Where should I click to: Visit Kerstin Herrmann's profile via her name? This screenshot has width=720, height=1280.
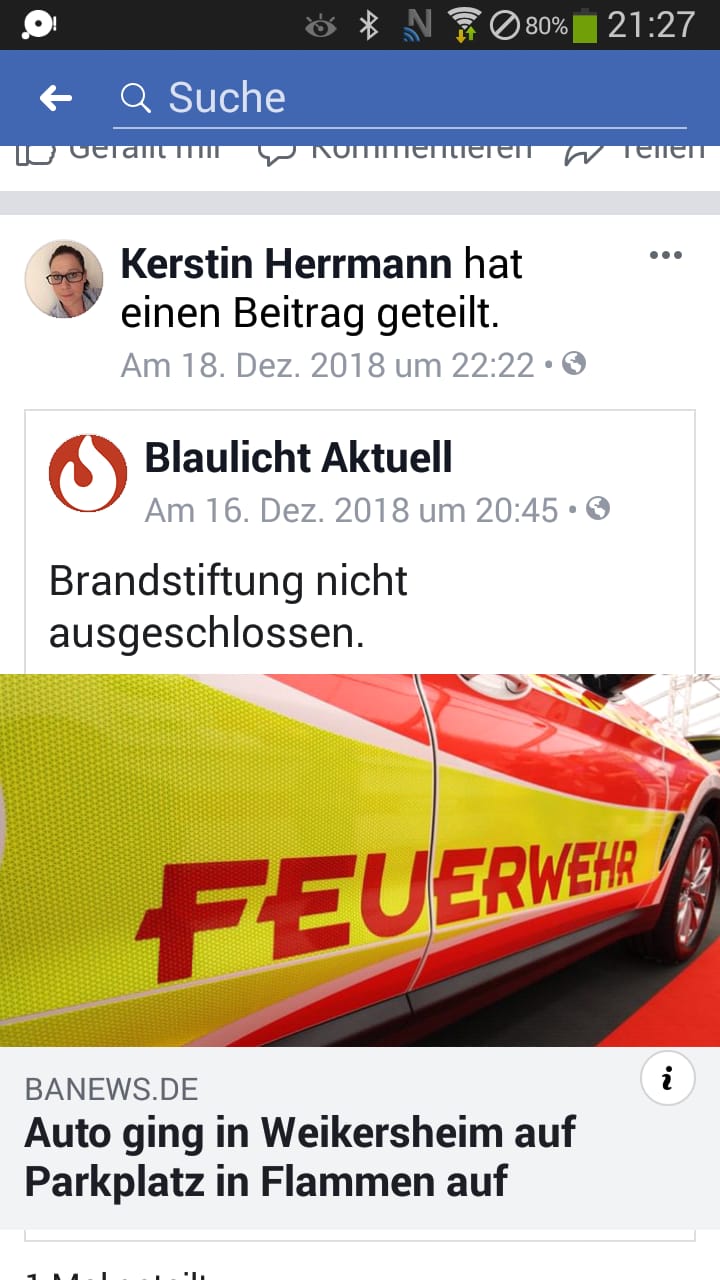[286, 265]
